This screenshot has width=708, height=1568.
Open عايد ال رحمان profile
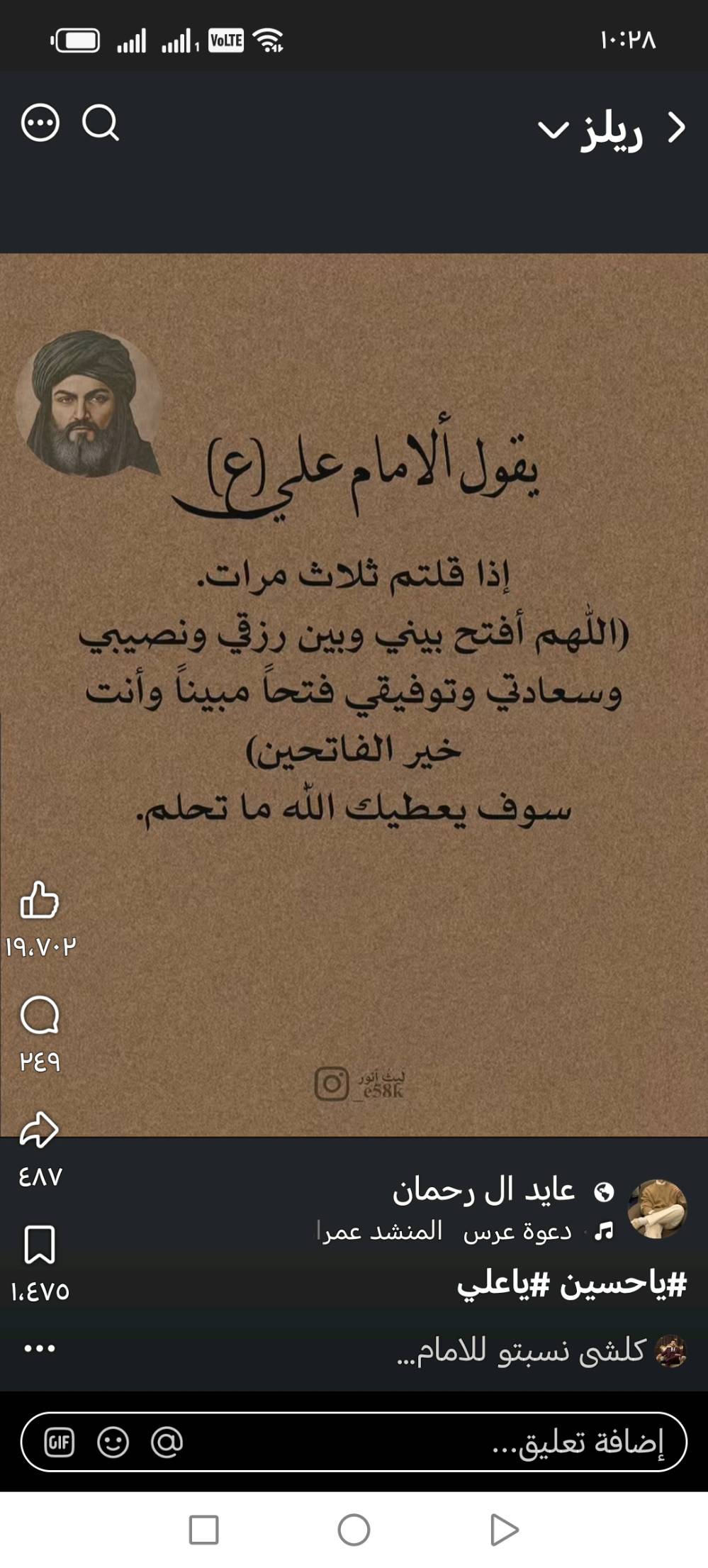coord(484,1191)
